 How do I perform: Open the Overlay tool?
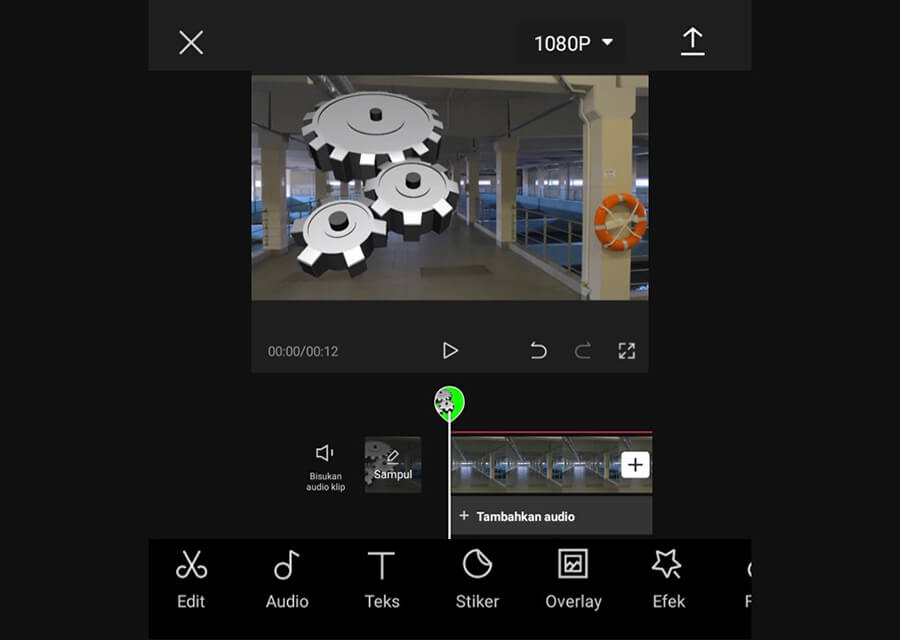coord(573,579)
